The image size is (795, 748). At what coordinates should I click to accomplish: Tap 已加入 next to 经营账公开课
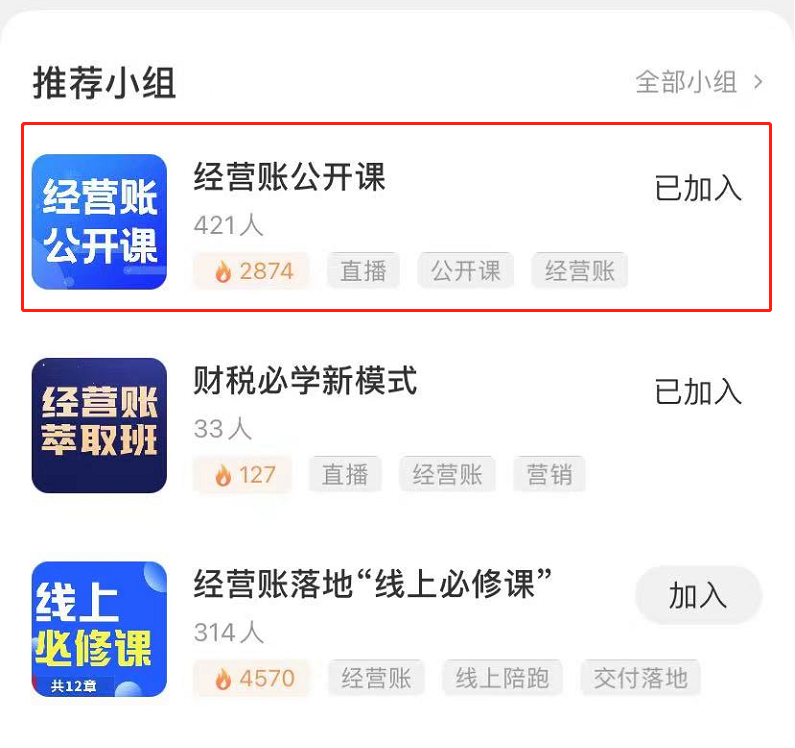pyautogui.click(x=698, y=188)
